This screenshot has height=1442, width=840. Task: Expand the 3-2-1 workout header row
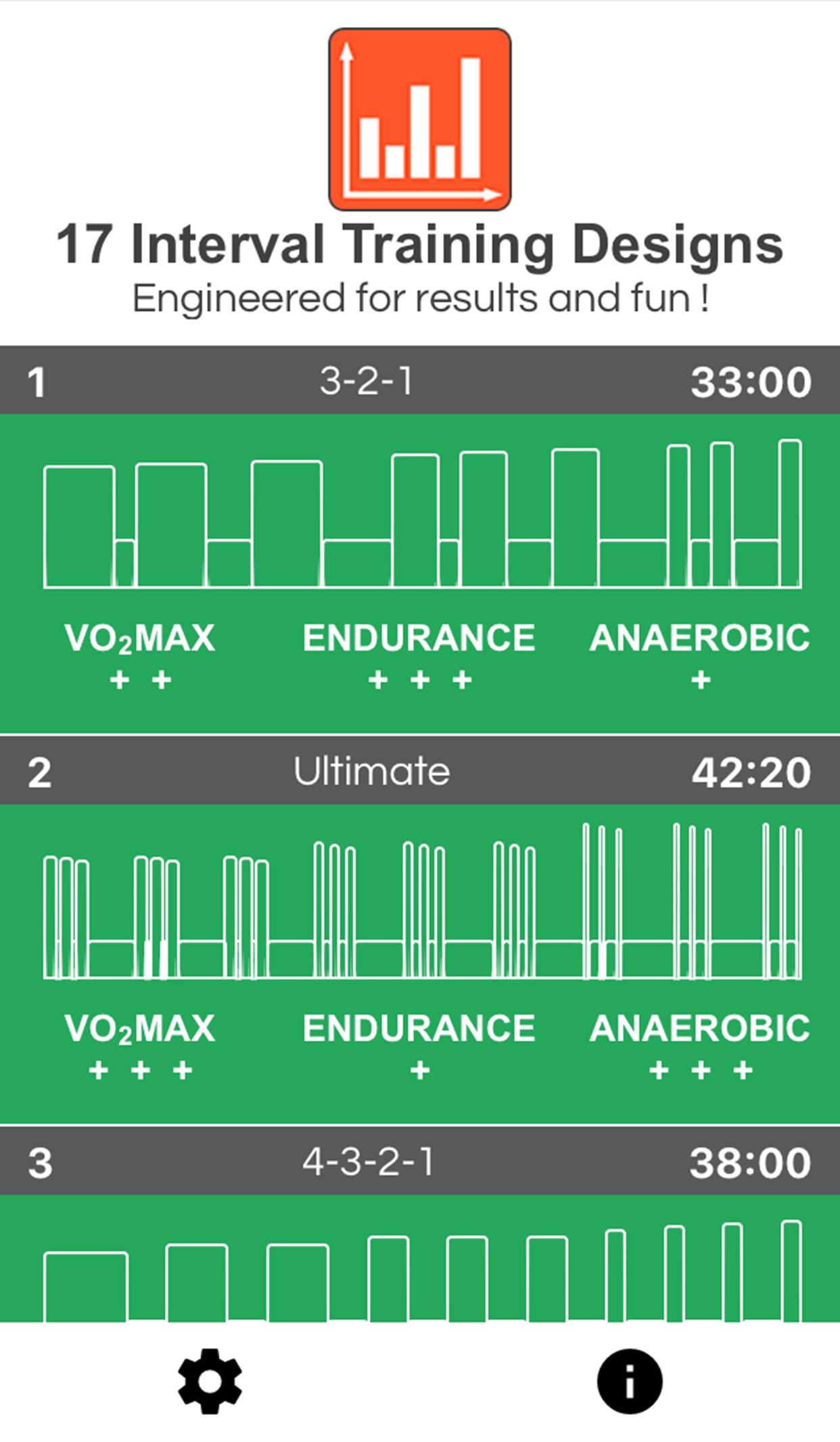(419, 383)
